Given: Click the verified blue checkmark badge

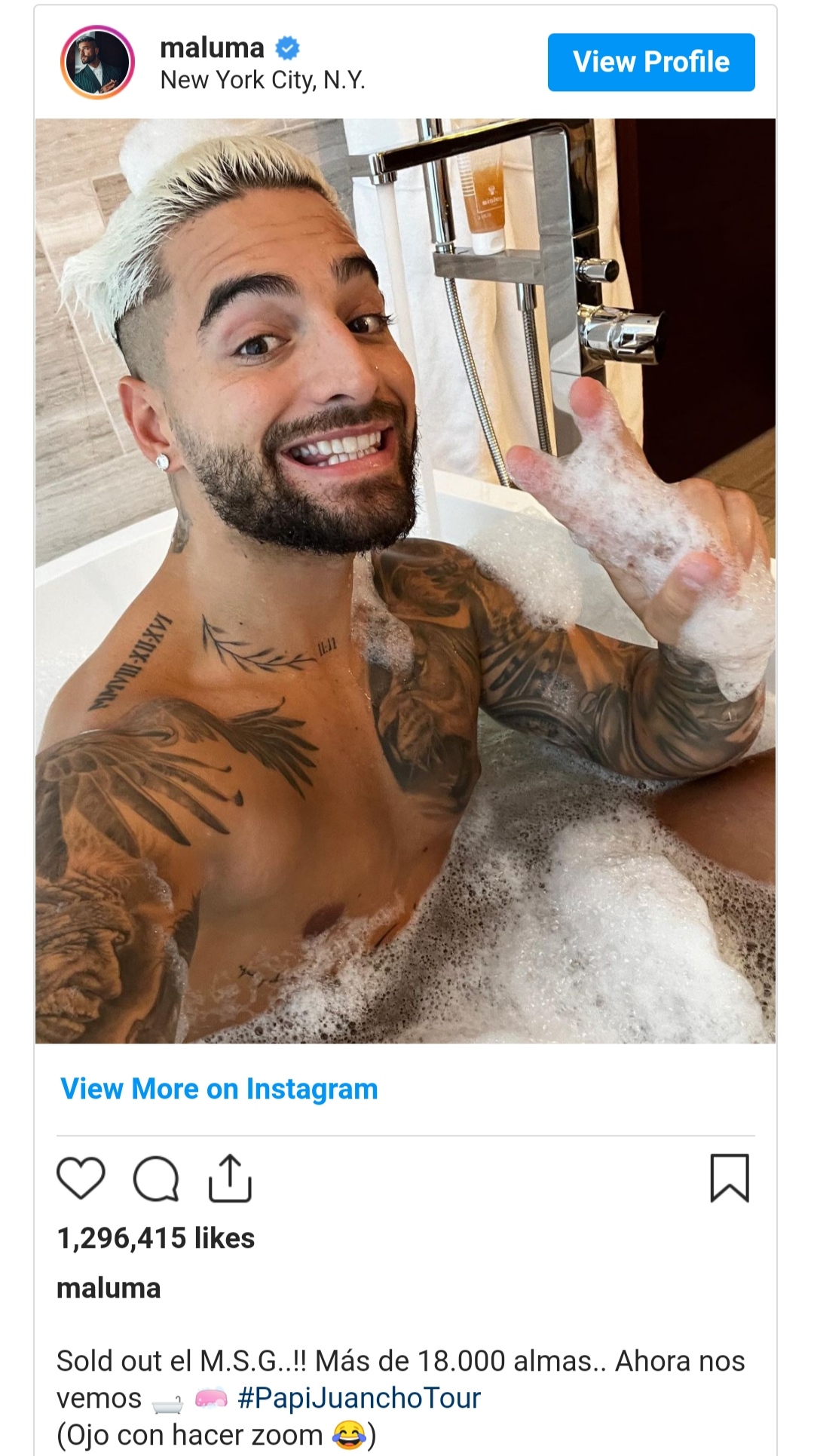Looking at the screenshot, I should pyautogui.click(x=284, y=47).
